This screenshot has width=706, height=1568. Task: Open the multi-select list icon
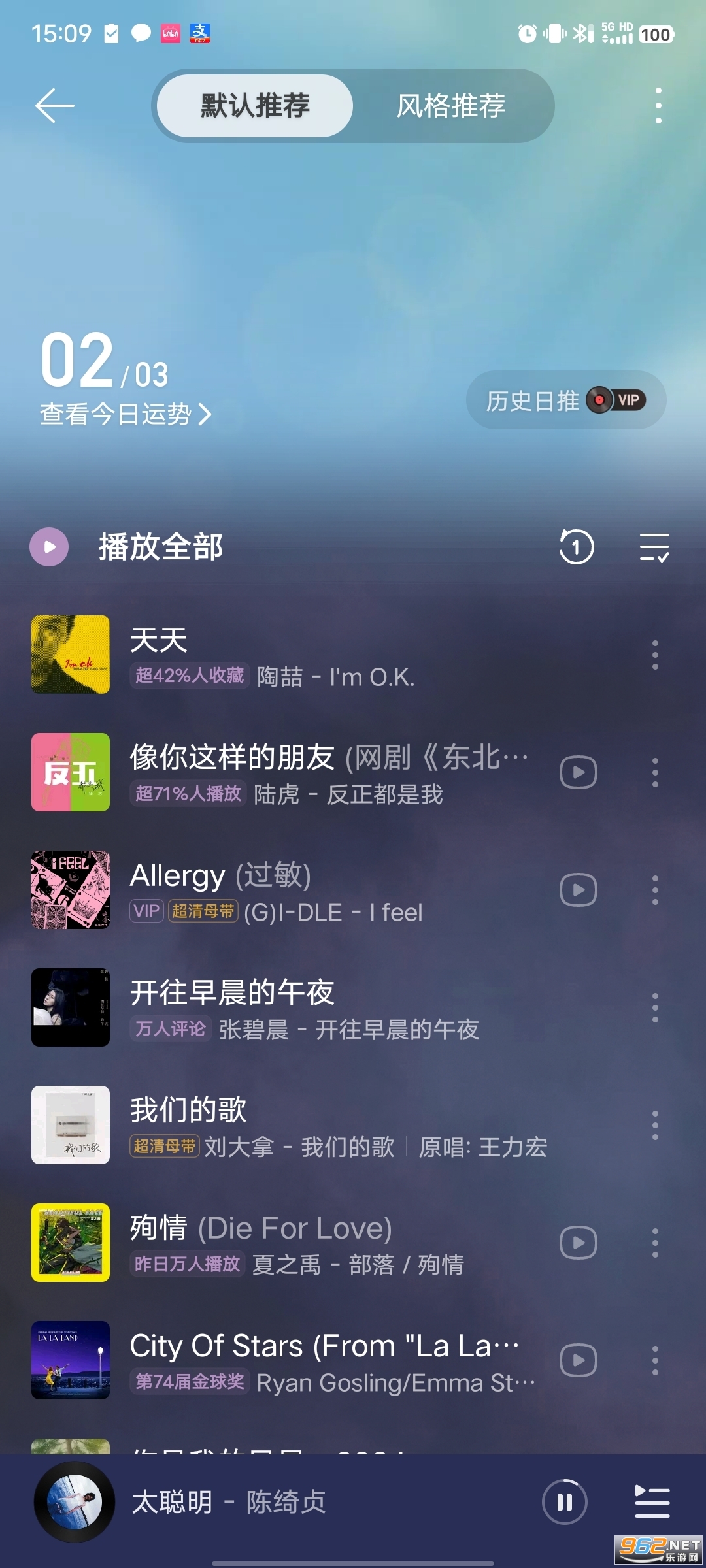[654, 547]
